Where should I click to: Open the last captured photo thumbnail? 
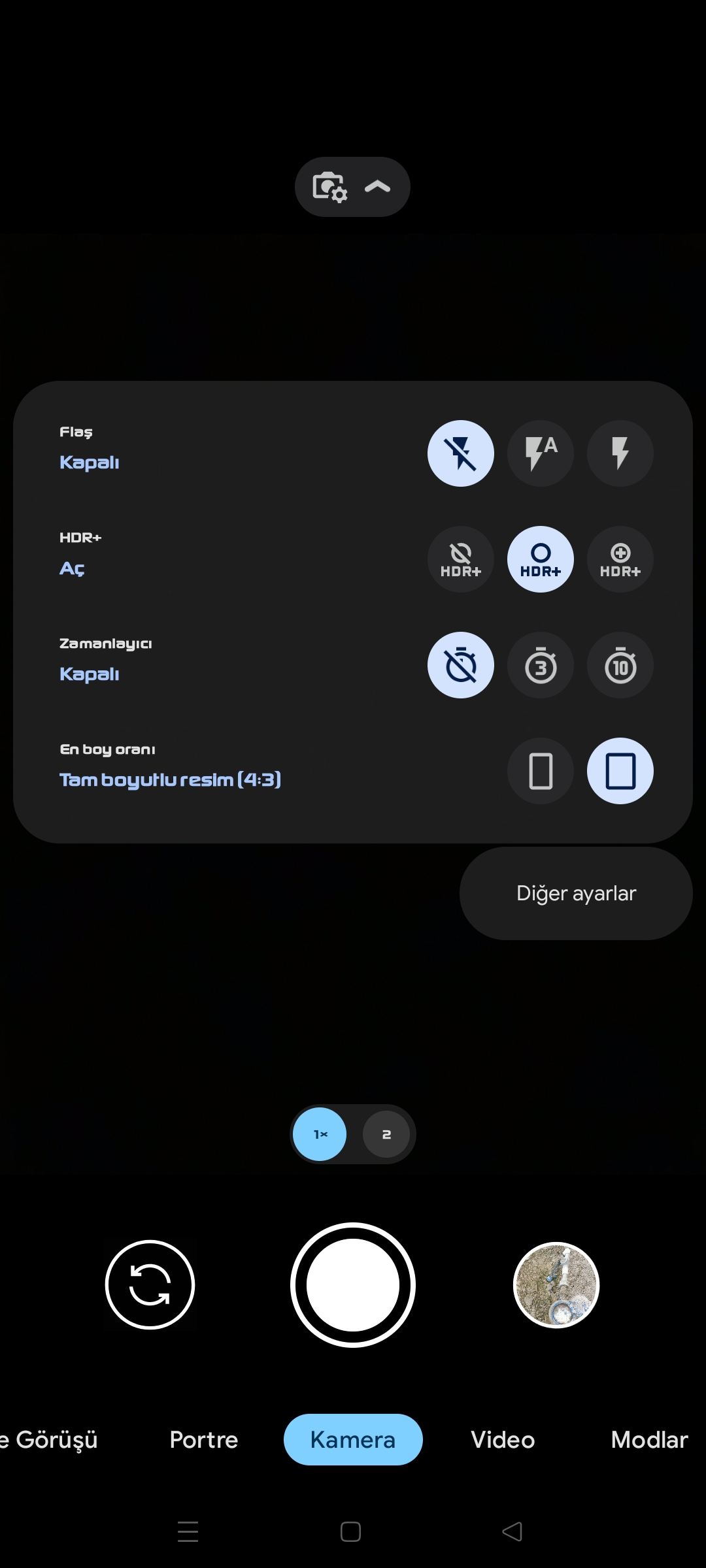(556, 1284)
